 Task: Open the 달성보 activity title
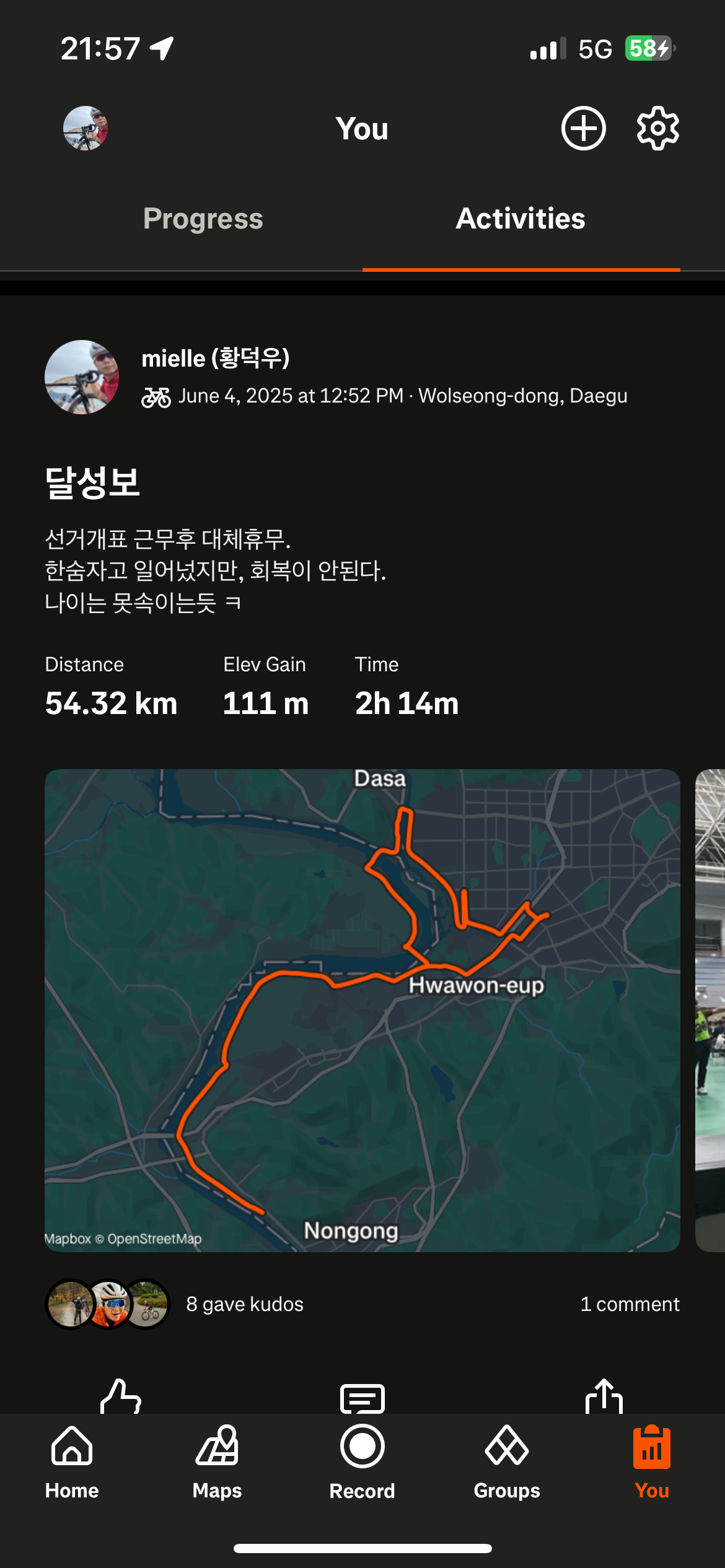coord(92,482)
